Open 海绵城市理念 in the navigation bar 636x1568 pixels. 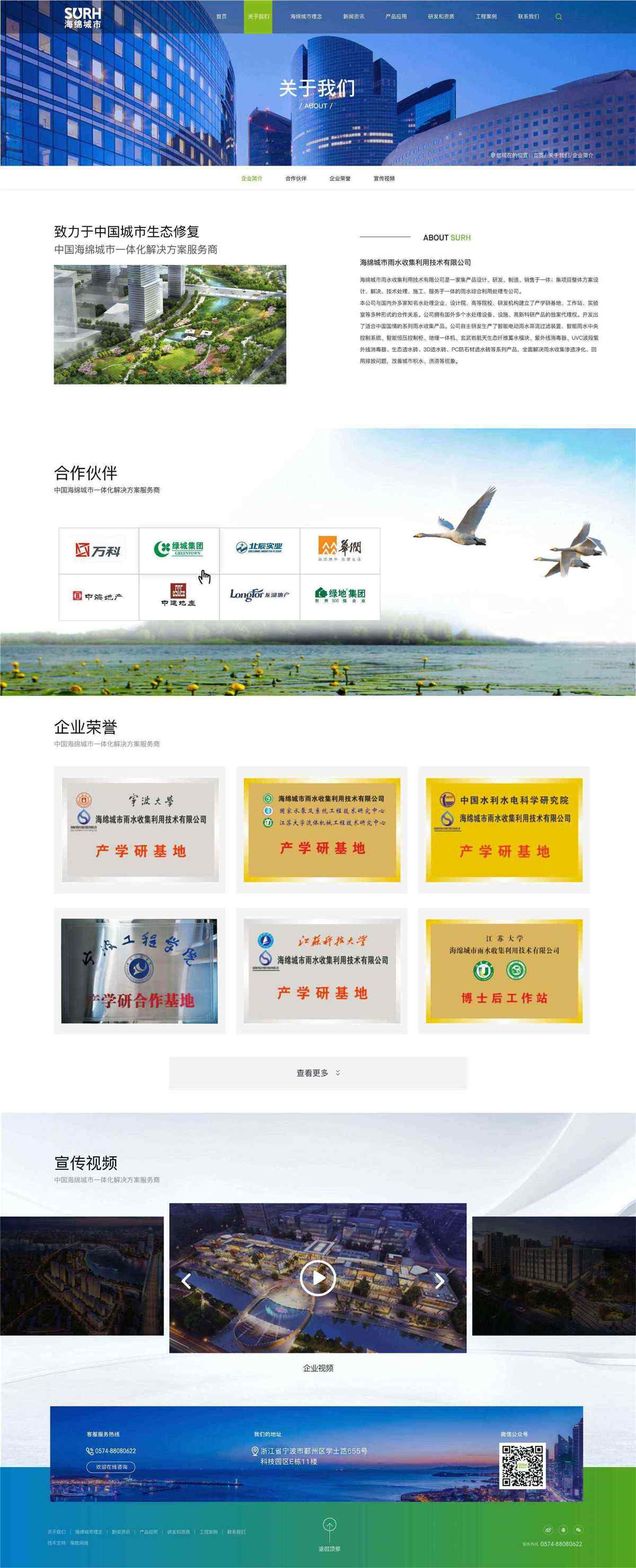(x=305, y=17)
